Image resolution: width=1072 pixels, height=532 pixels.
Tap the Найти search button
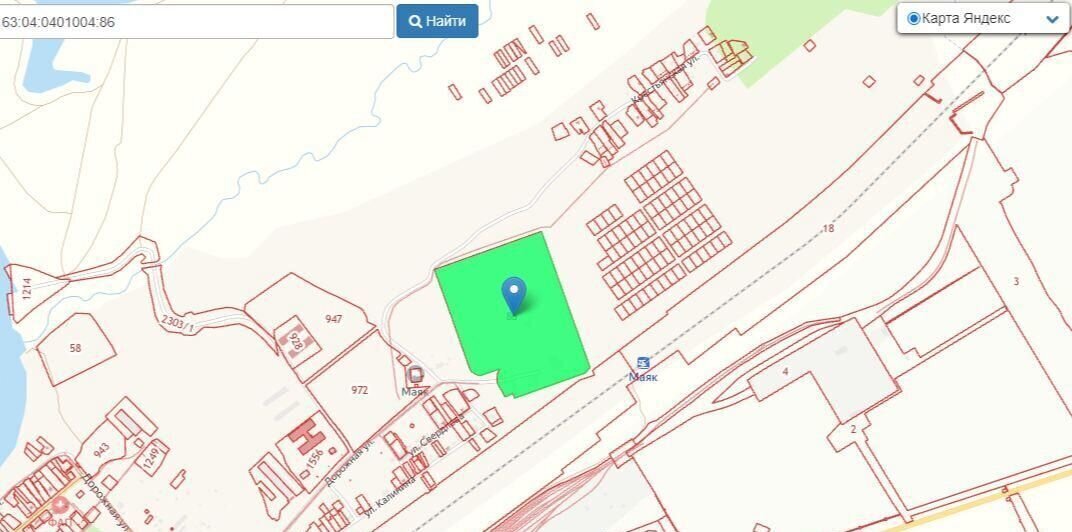[x=437, y=21]
